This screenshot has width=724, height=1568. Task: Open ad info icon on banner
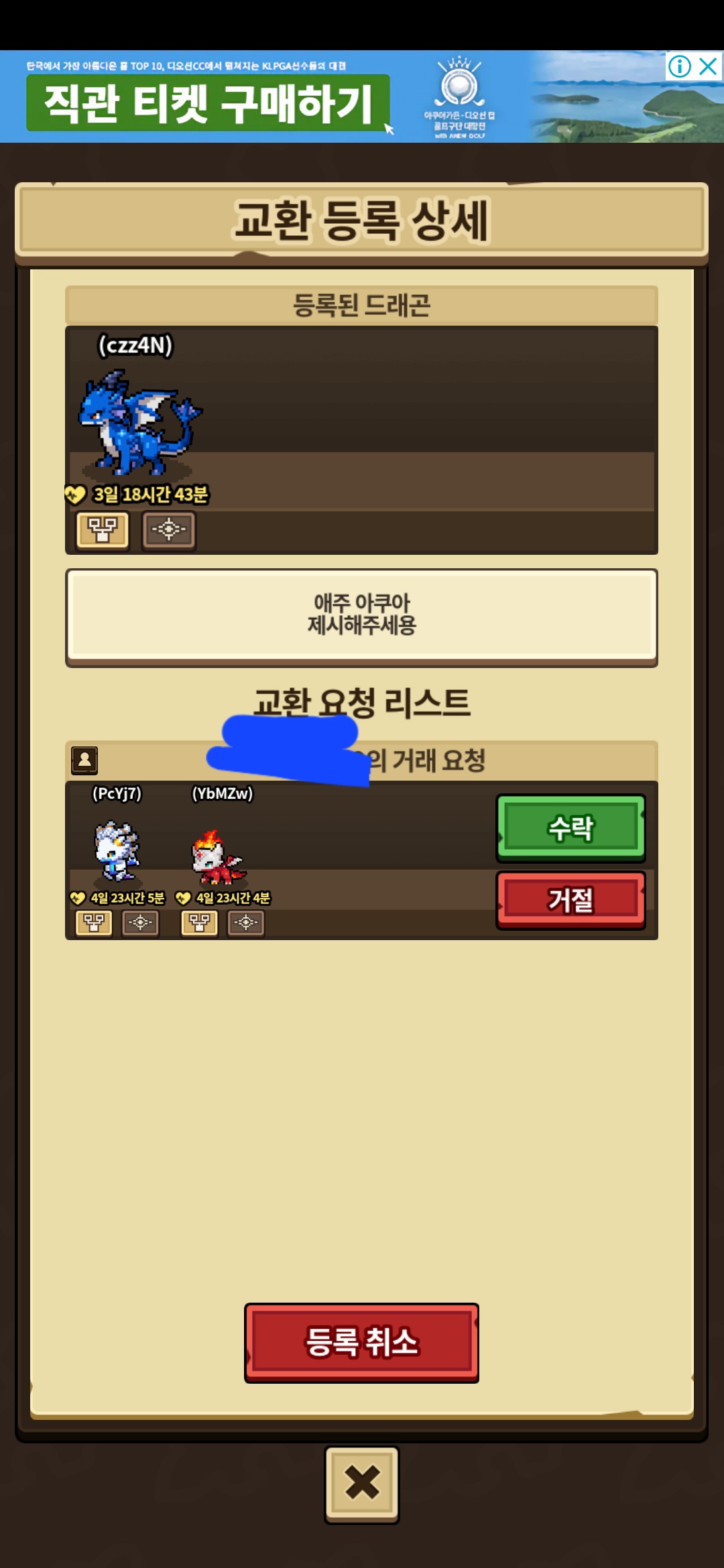pyautogui.click(x=679, y=66)
